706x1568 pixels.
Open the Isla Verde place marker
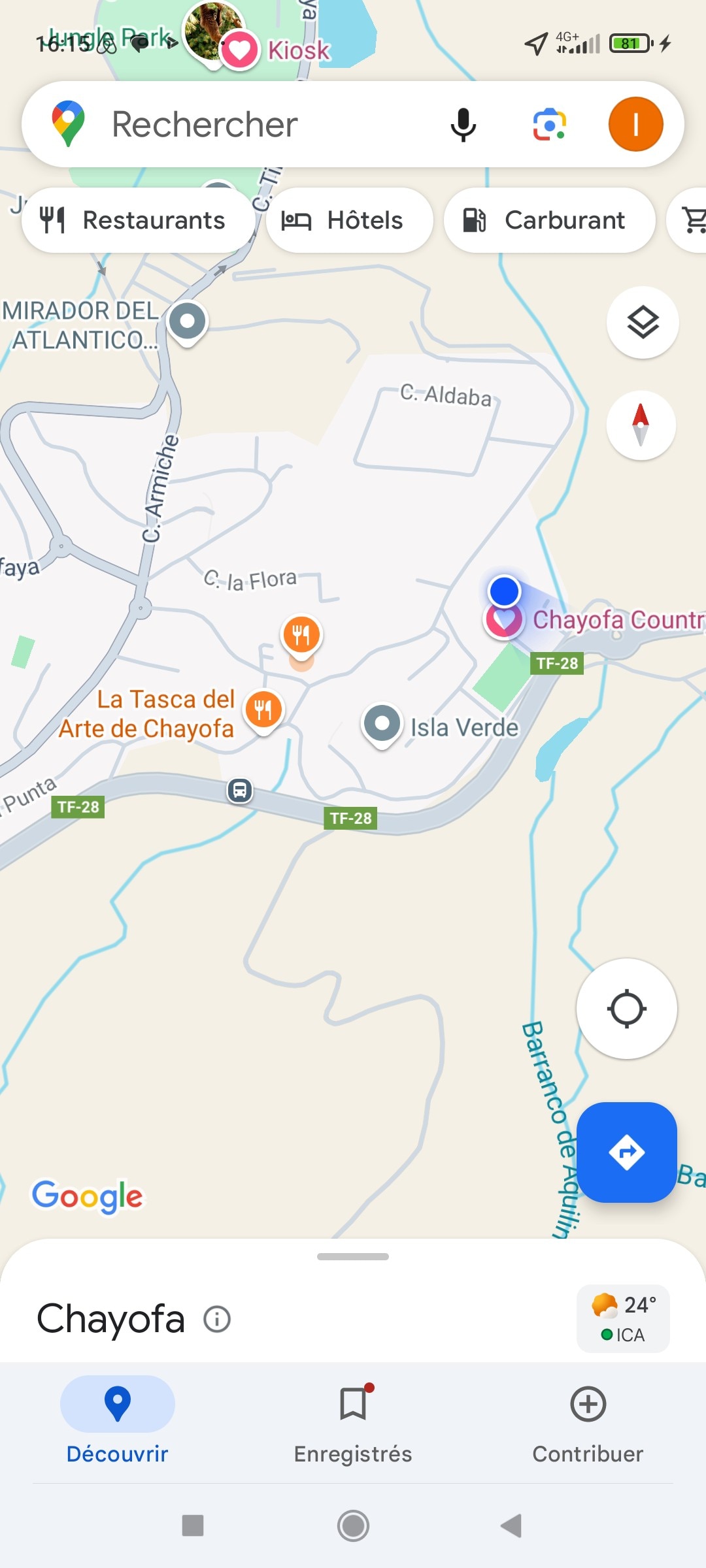(382, 724)
